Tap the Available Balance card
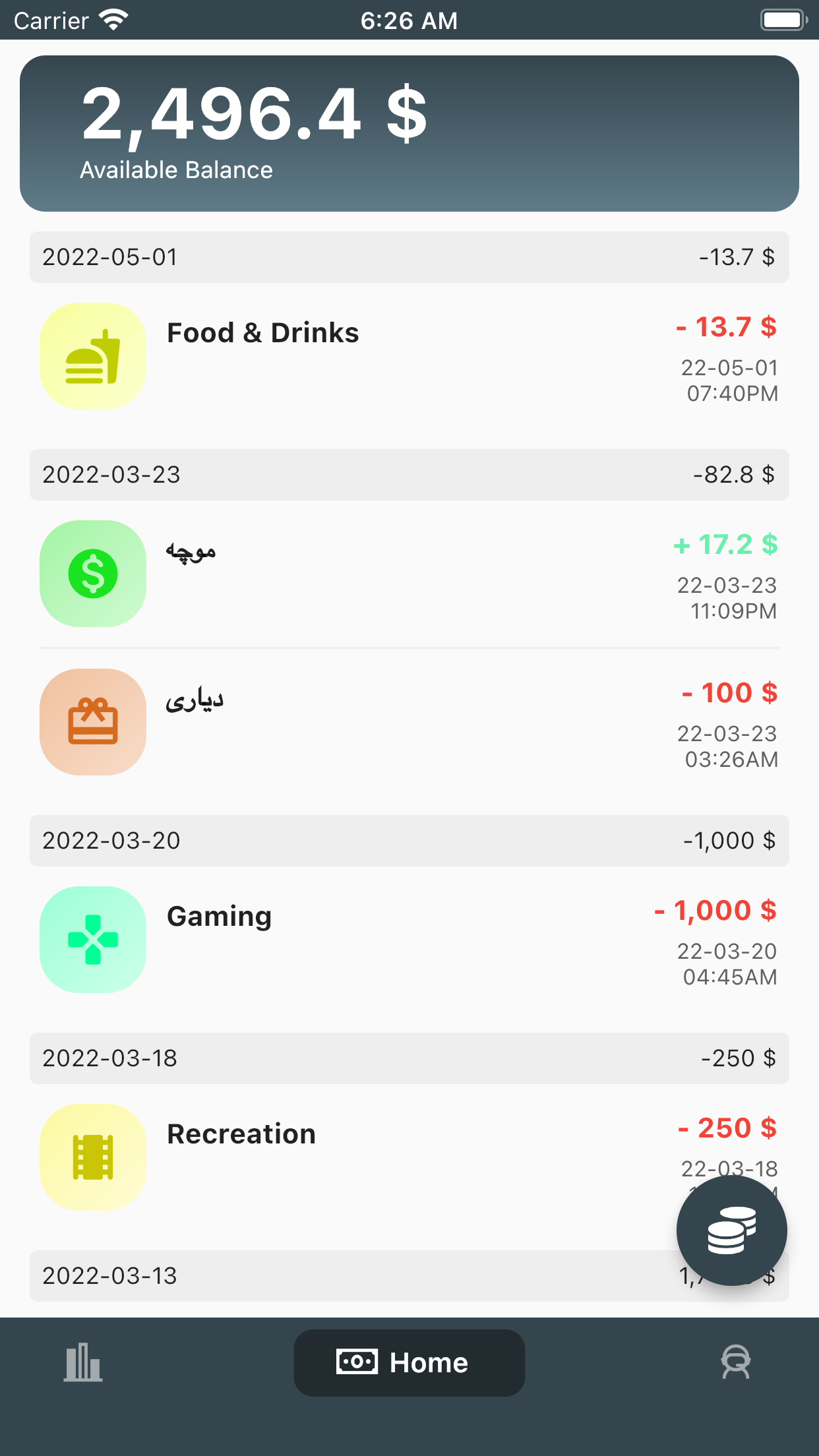The image size is (819, 1456). (x=409, y=133)
